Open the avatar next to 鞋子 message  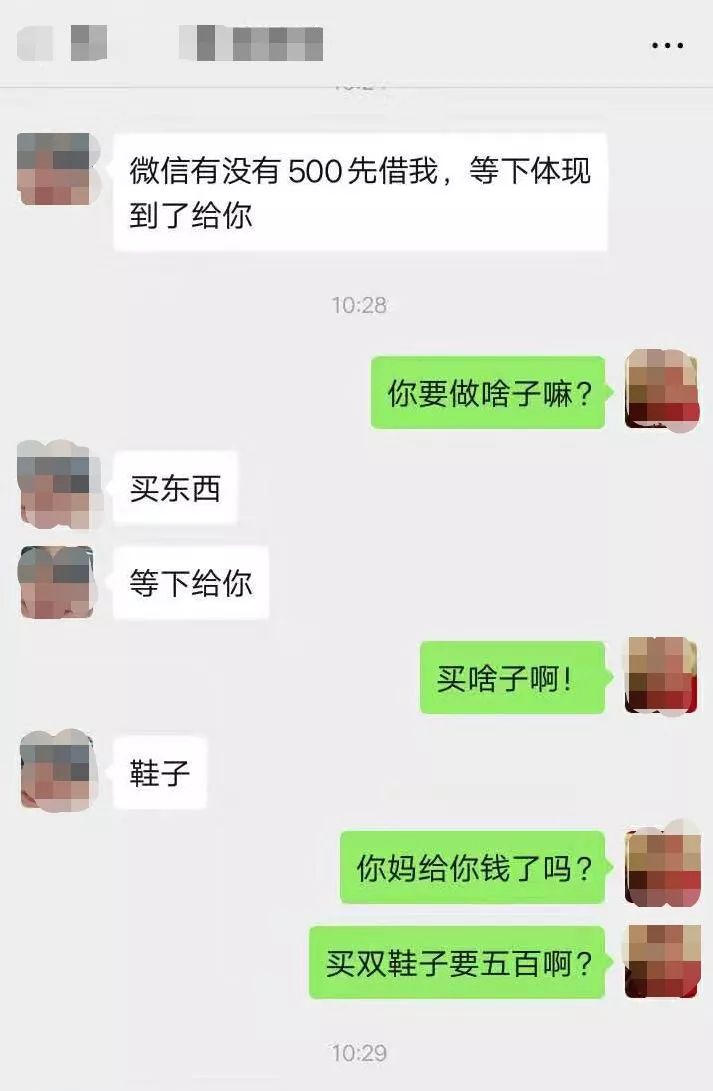(x=57, y=772)
